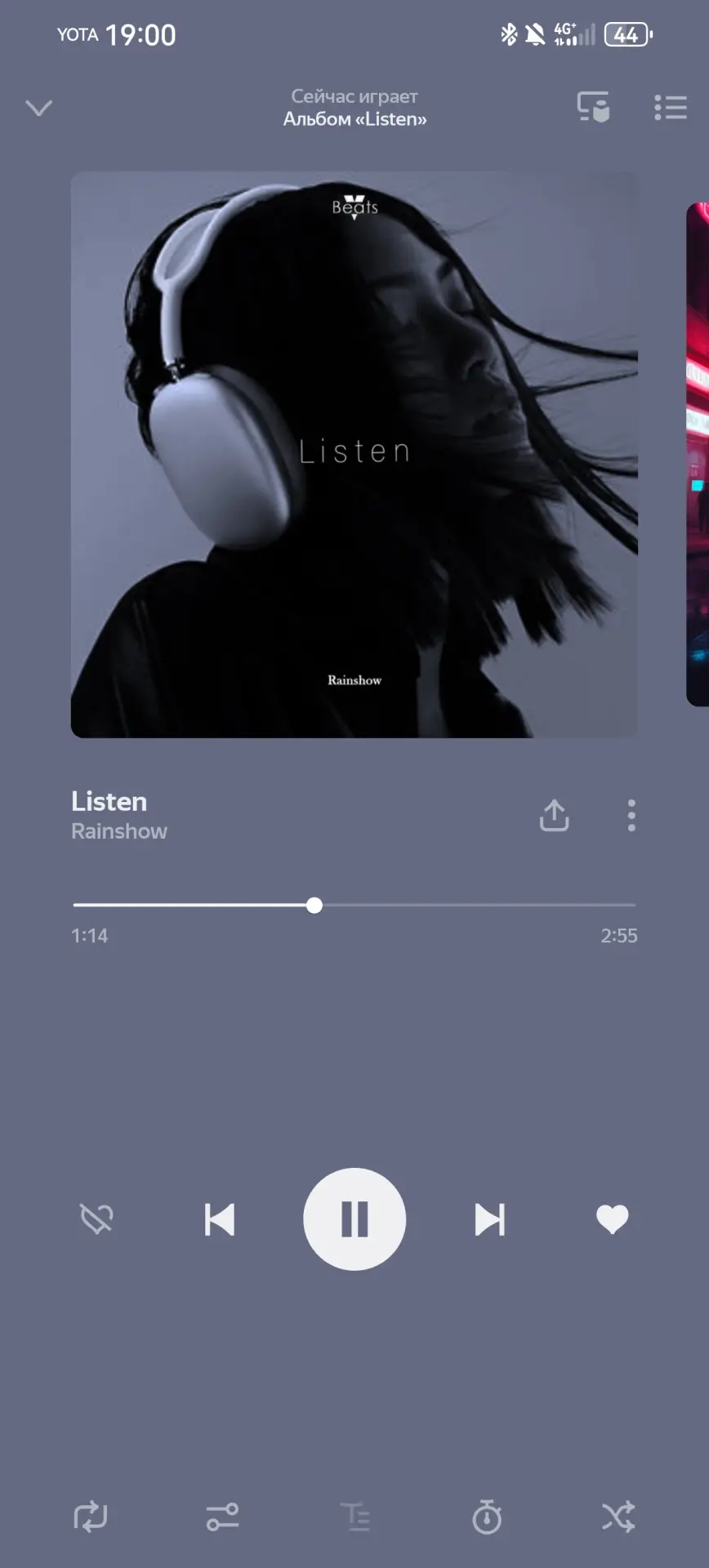Pause the song Listen

[x=354, y=1219]
